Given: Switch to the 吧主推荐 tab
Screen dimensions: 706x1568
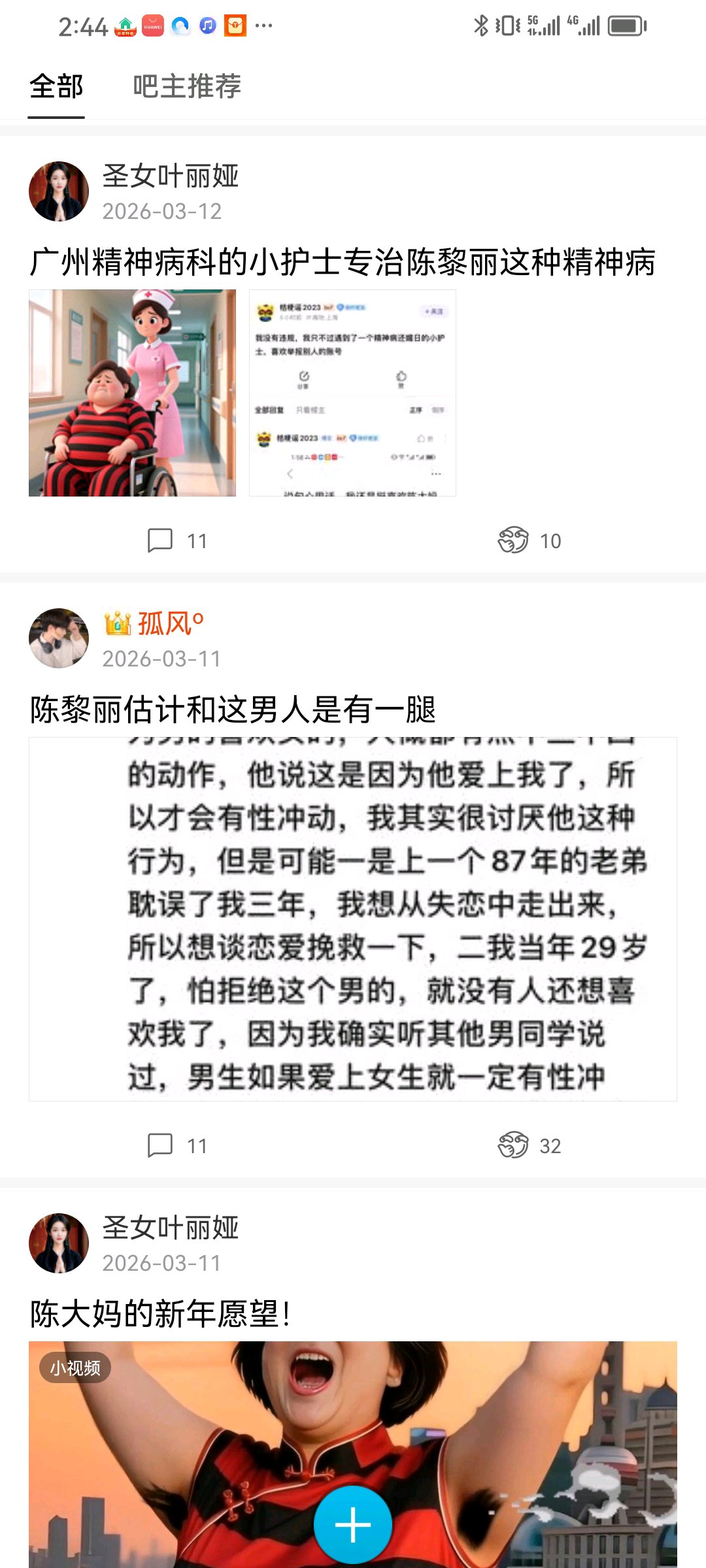Looking at the screenshot, I should (187, 86).
